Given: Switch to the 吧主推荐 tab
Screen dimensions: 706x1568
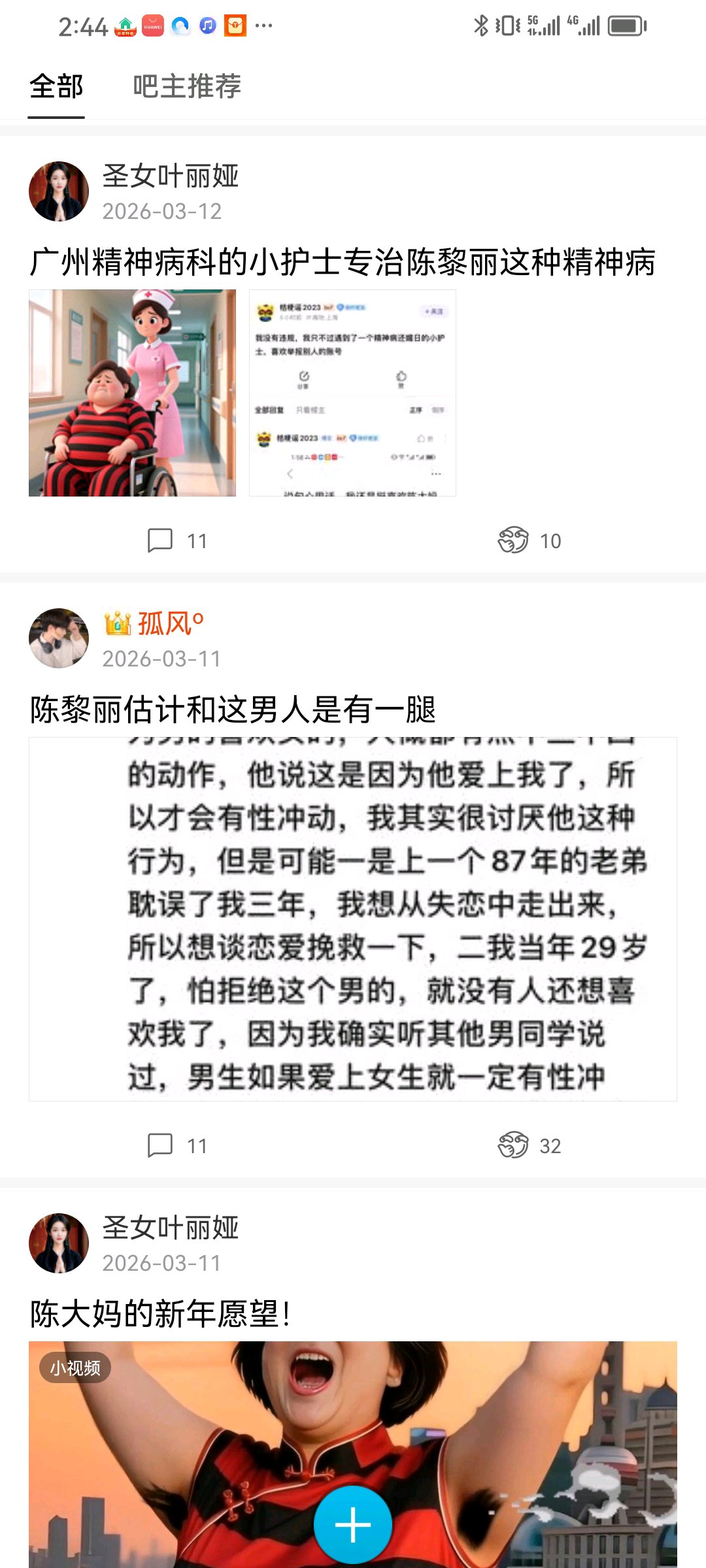Looking at the screenshot, I should (187, 86).
